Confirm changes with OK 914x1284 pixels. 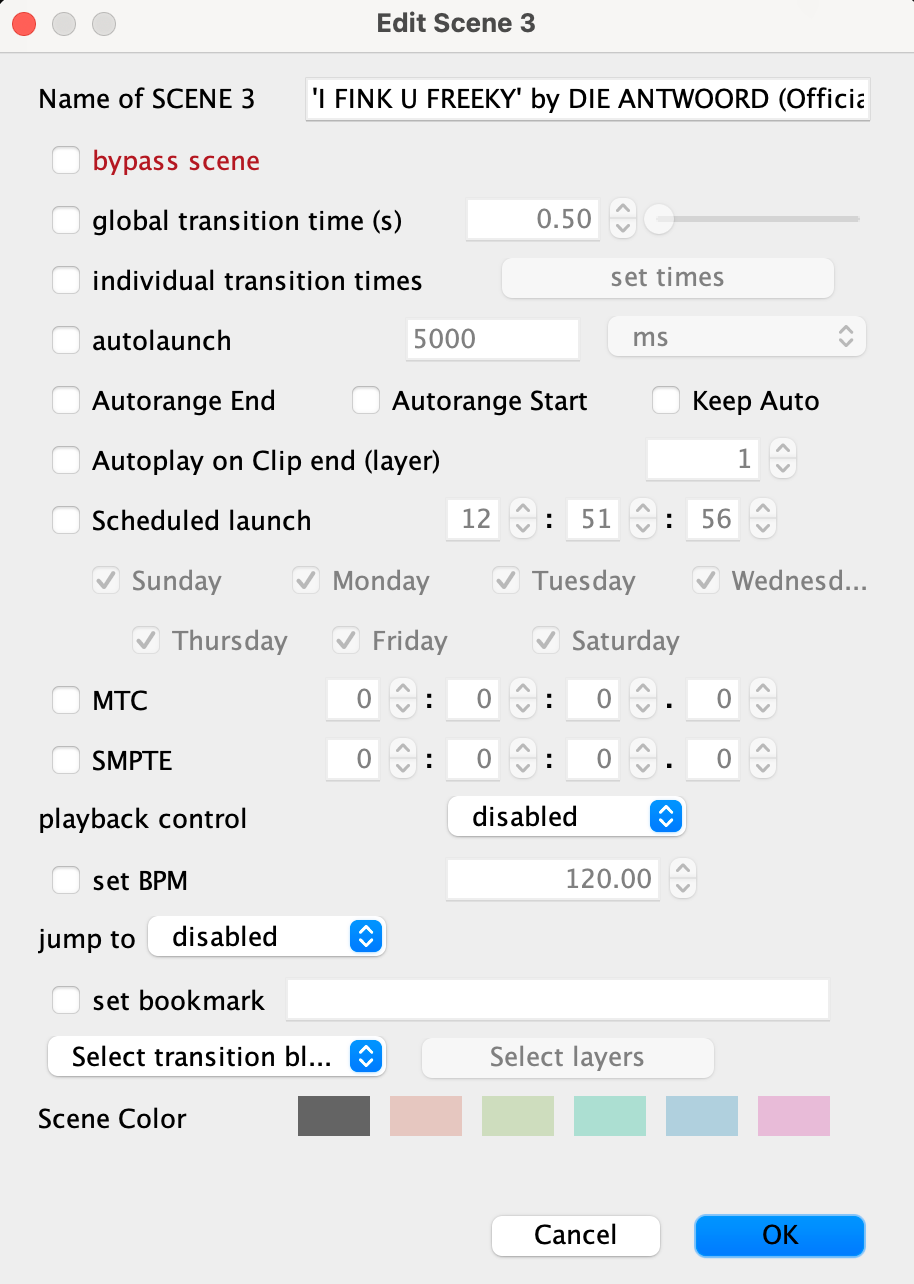tap(779, 1235)
